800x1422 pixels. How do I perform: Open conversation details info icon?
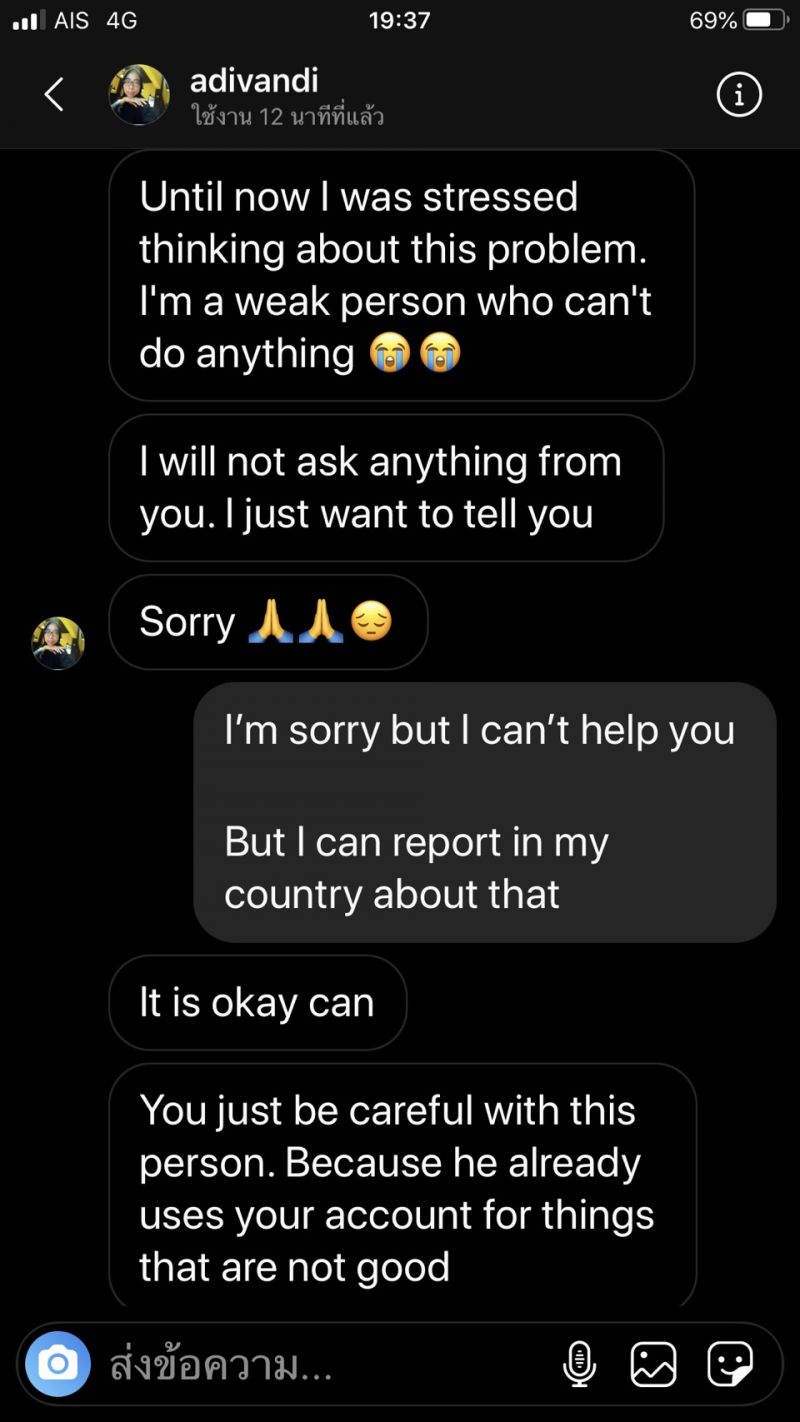coord(739,95)
